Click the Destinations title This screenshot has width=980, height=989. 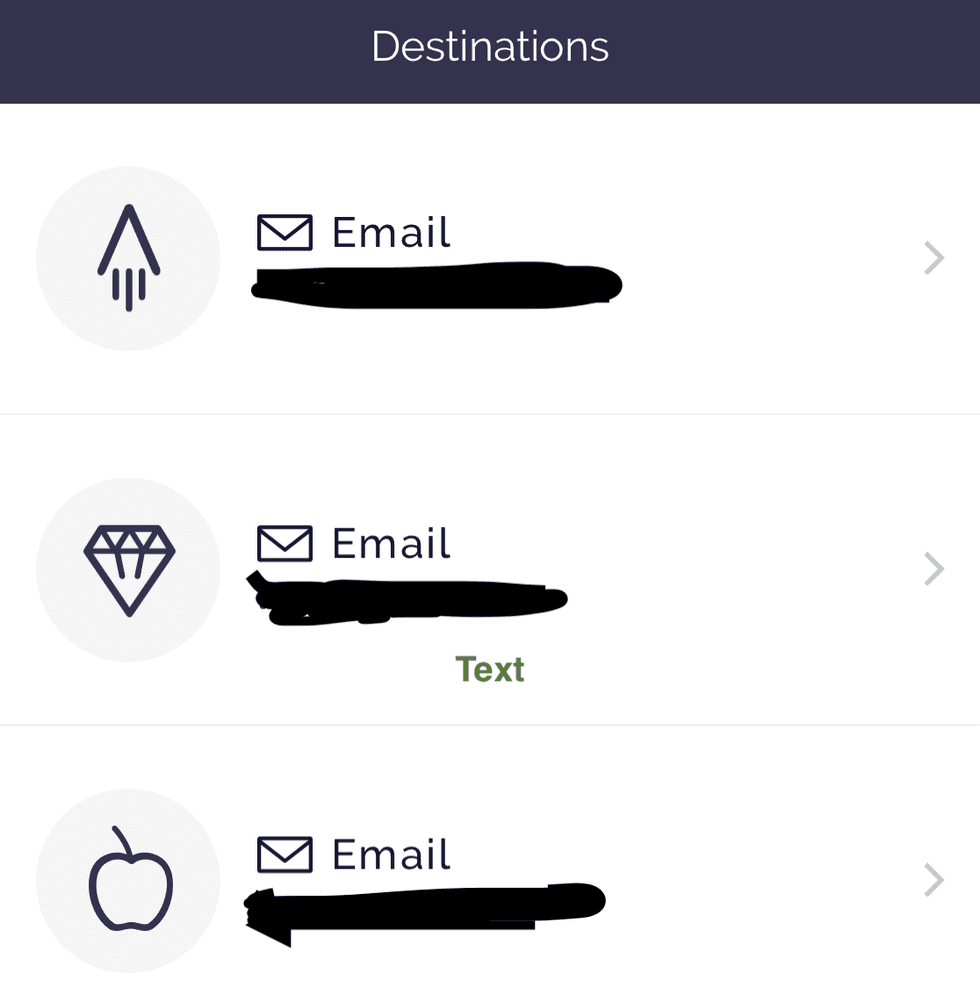[x=490, y=46]
